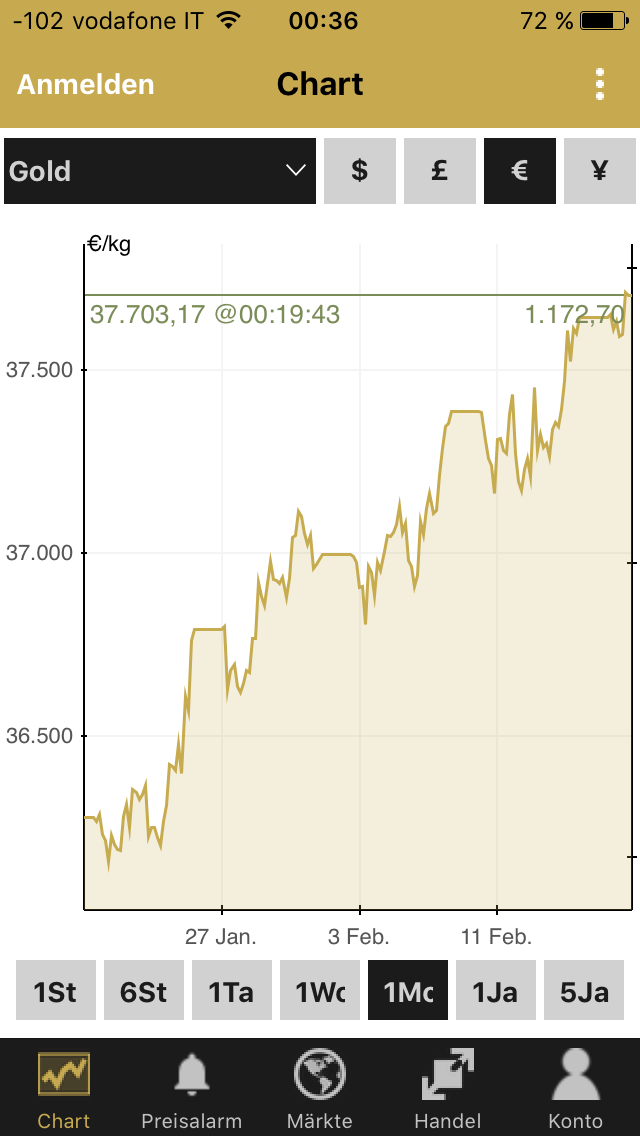Select the 6St chart range

pyautogui.click(x=144, y=991)
